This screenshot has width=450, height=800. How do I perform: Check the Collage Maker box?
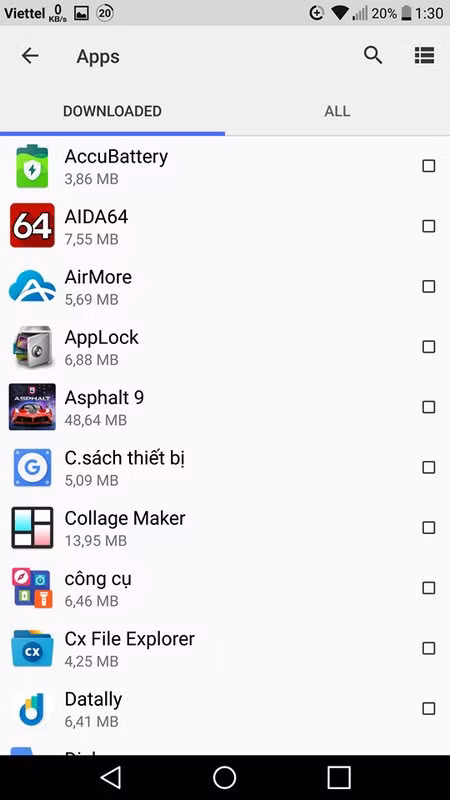click(429, 528)
